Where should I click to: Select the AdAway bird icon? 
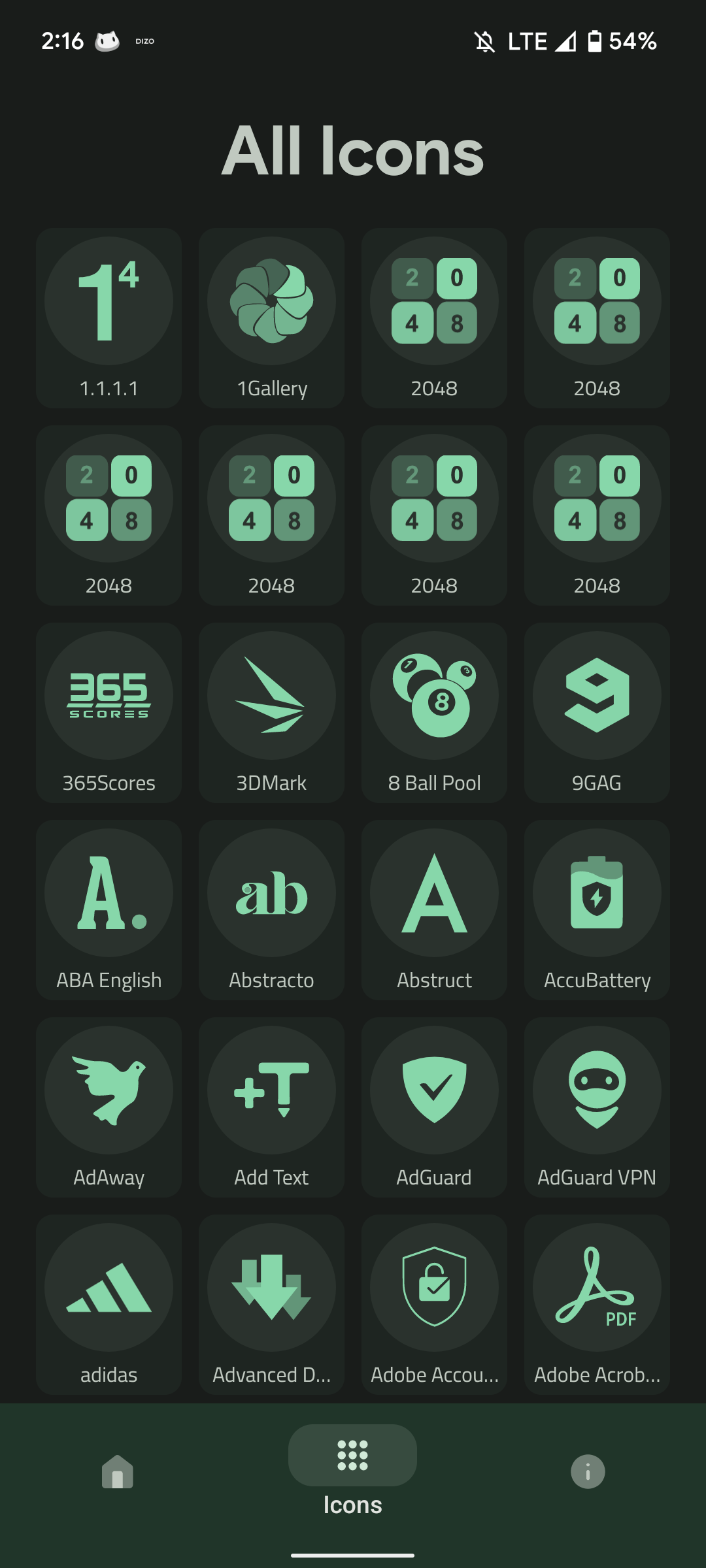coord(109,1090)
